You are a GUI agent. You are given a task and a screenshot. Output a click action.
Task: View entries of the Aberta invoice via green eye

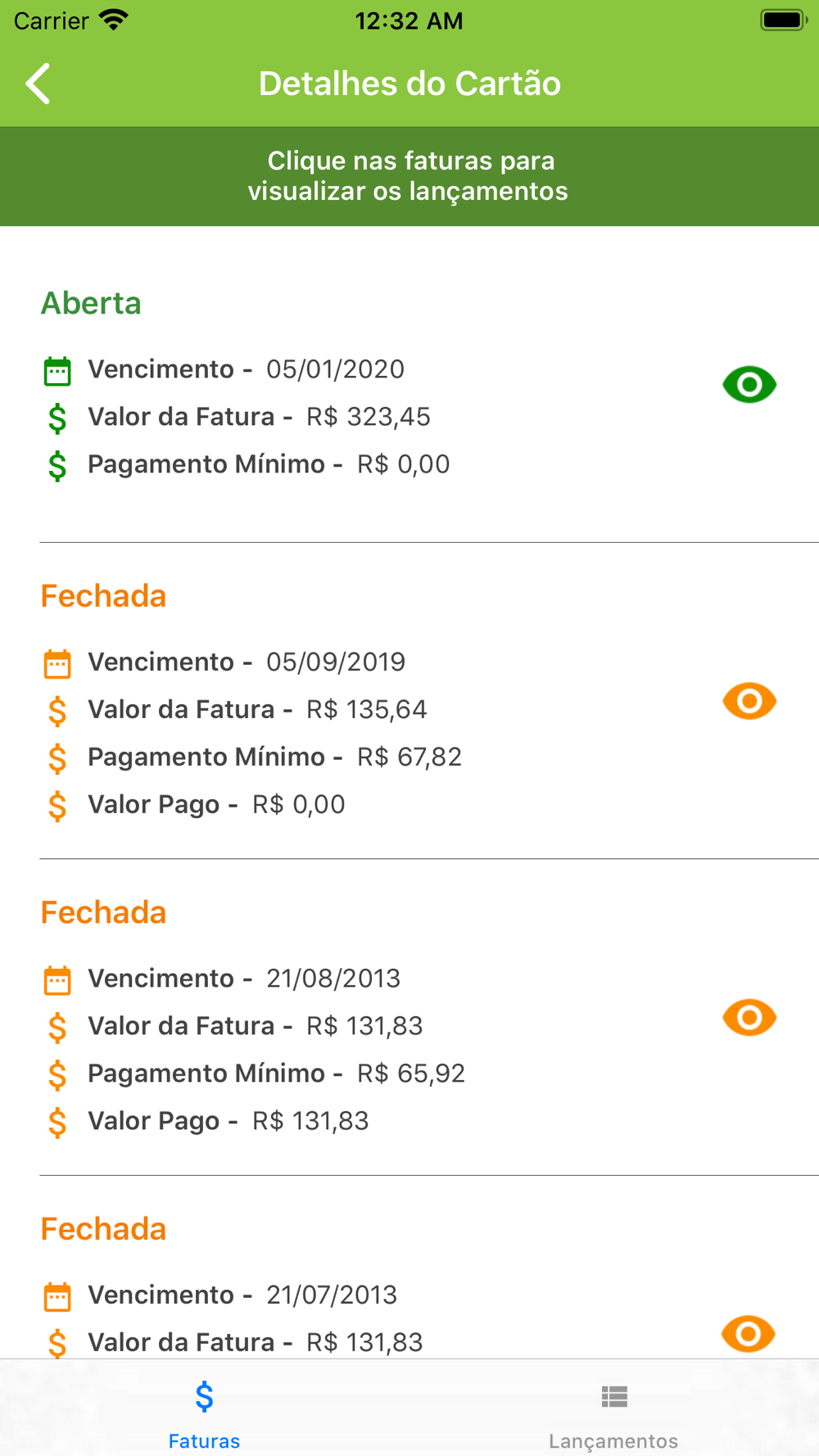[x=749, y=384]
